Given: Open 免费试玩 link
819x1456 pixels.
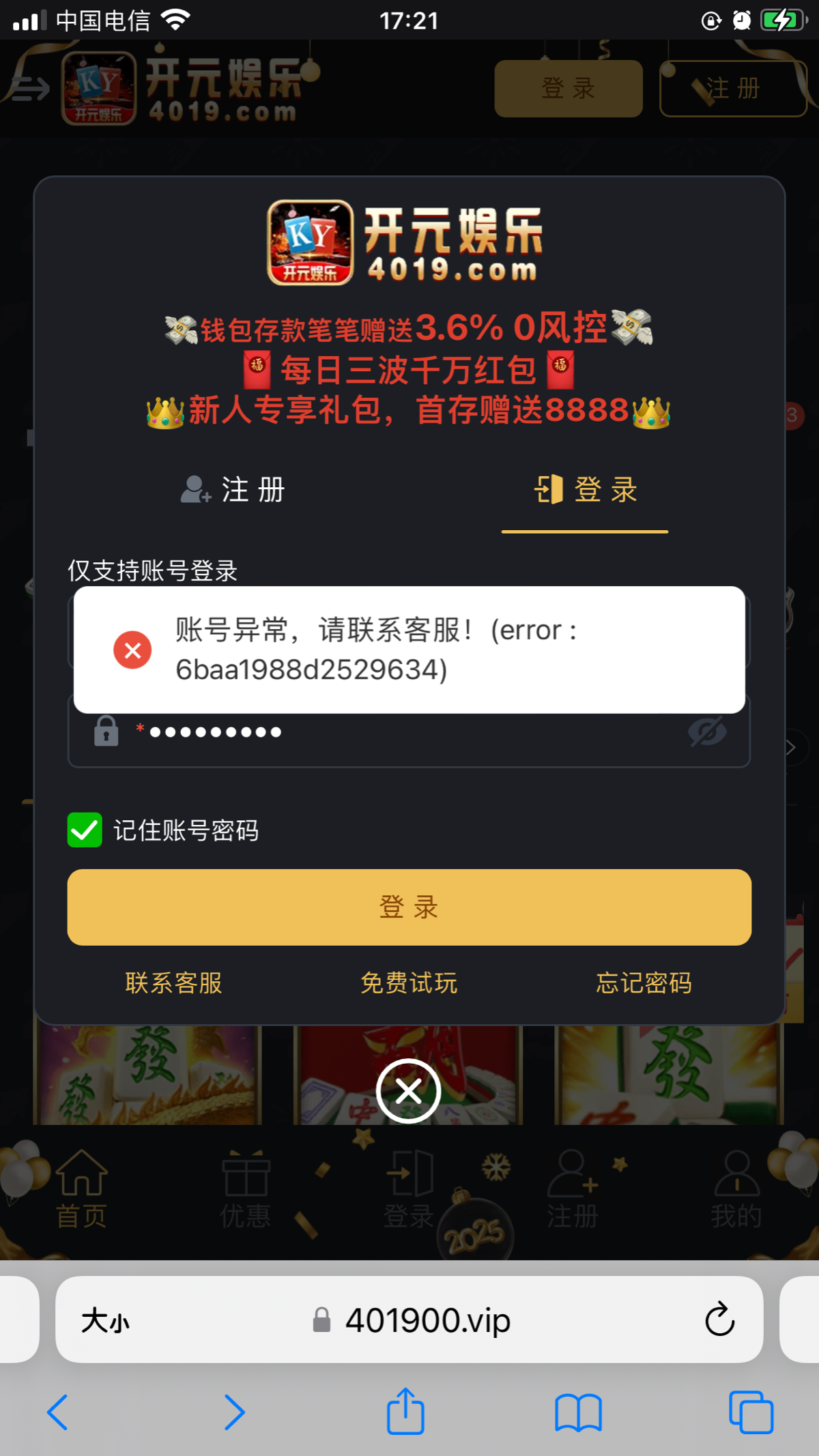Looking at the screenshot, I should [409, 983].
